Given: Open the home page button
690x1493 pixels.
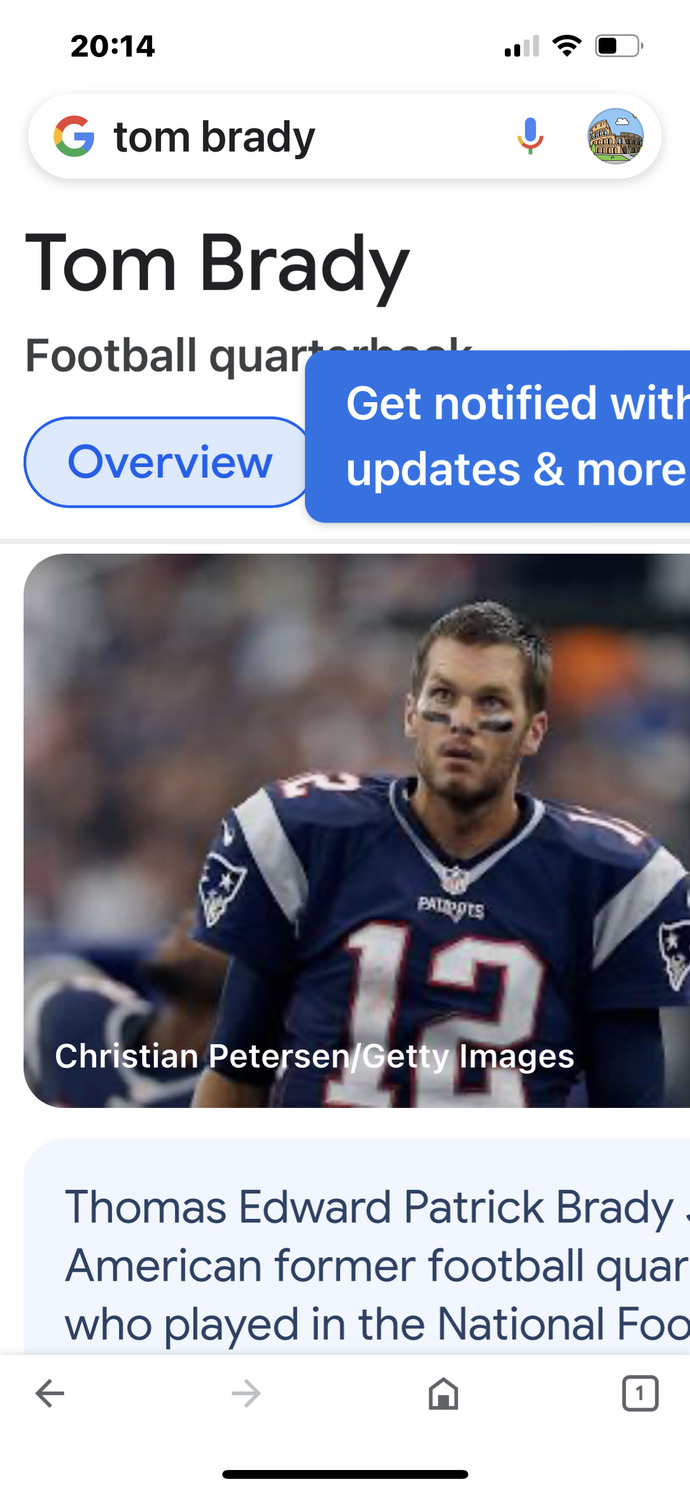Looking at the screenshot, I should (x=443, y=1393).
